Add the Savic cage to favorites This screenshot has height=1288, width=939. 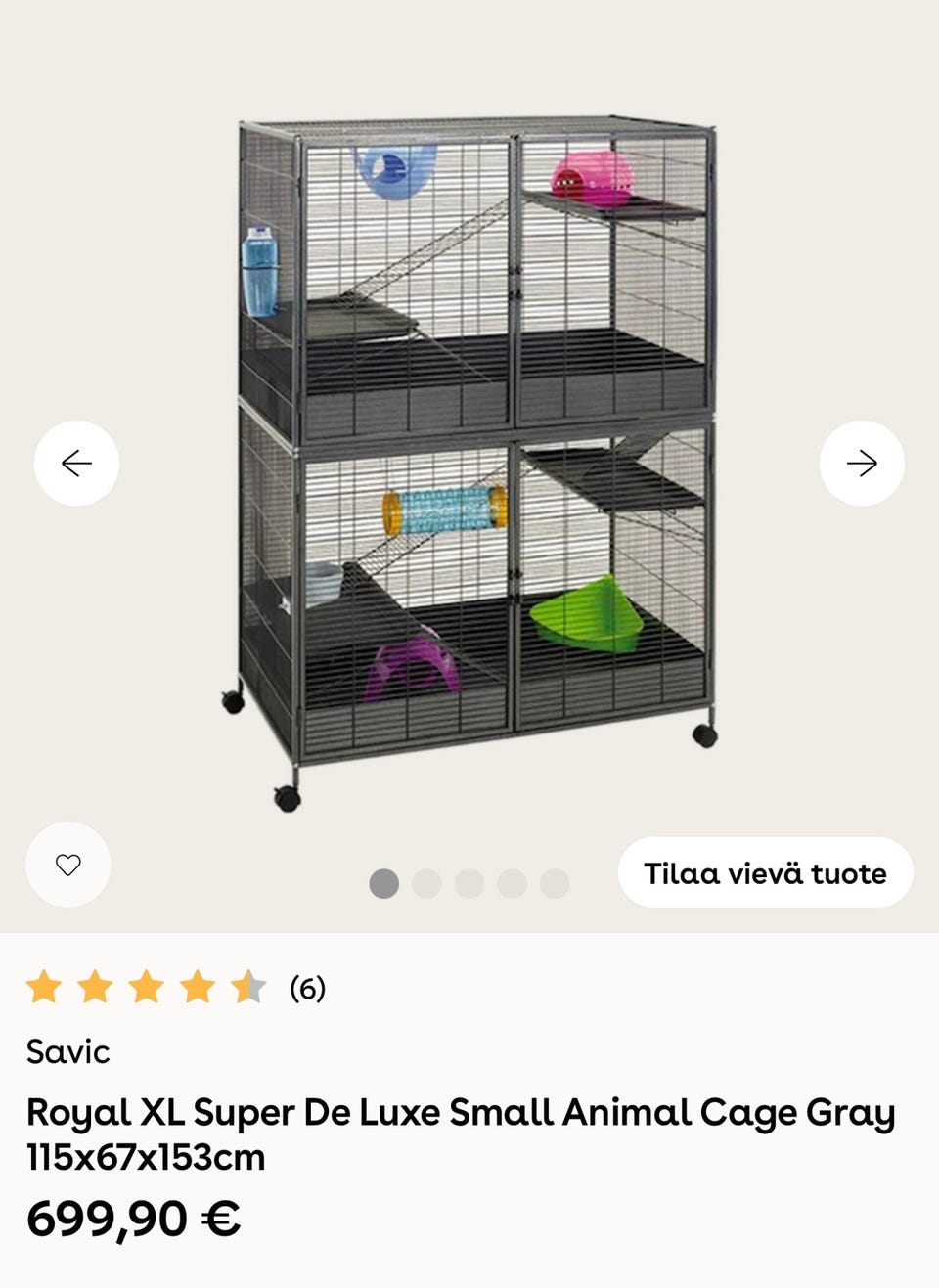click(x=67, y=865)
